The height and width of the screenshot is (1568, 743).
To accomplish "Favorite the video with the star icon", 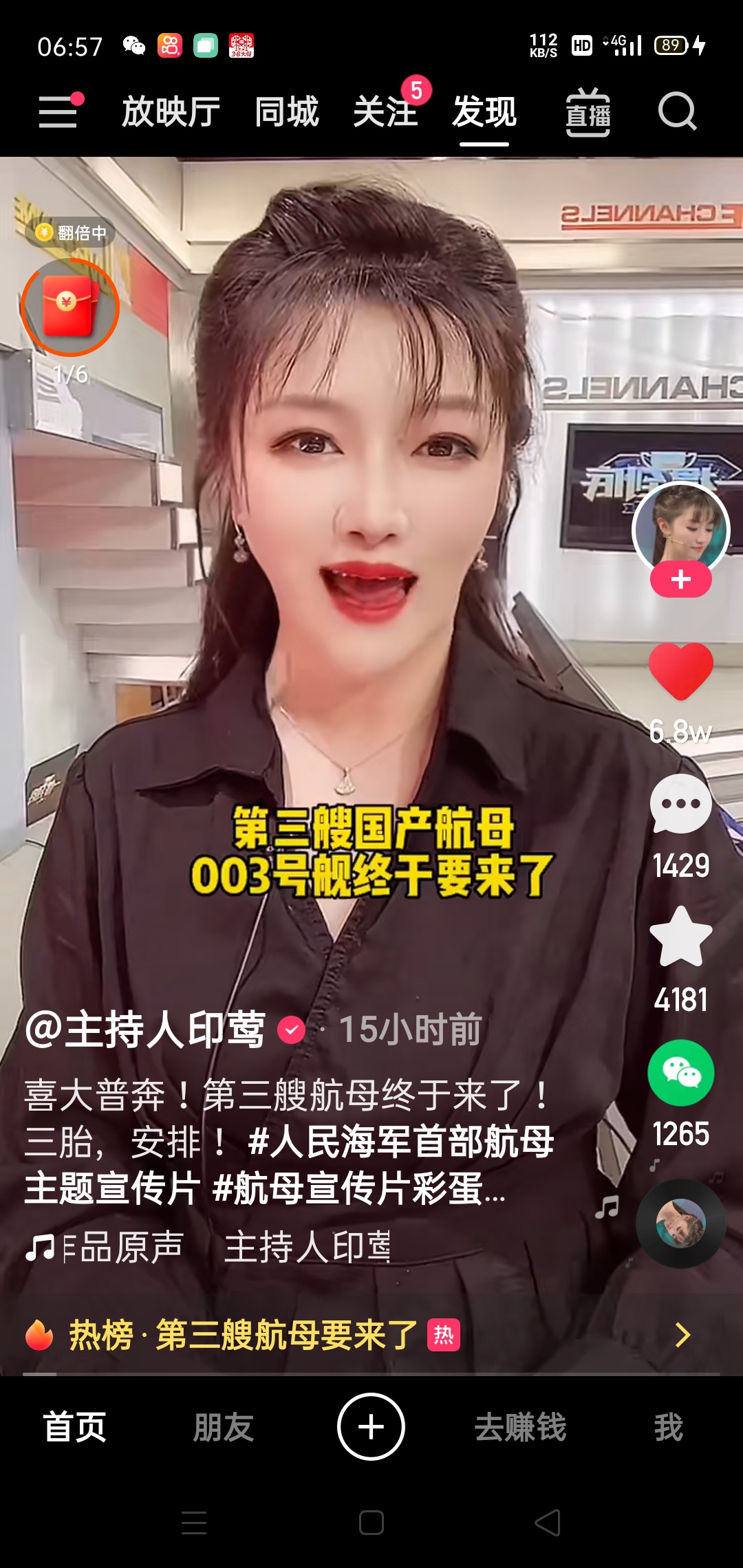I will (680, 938).
